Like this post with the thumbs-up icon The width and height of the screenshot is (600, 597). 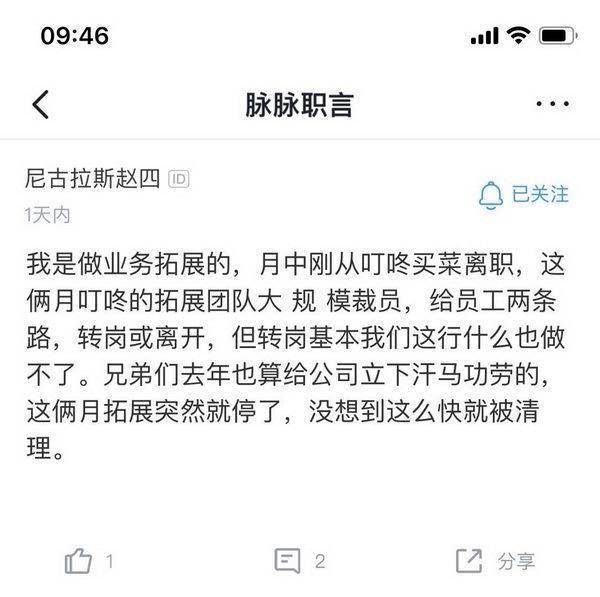pos(80,561)
